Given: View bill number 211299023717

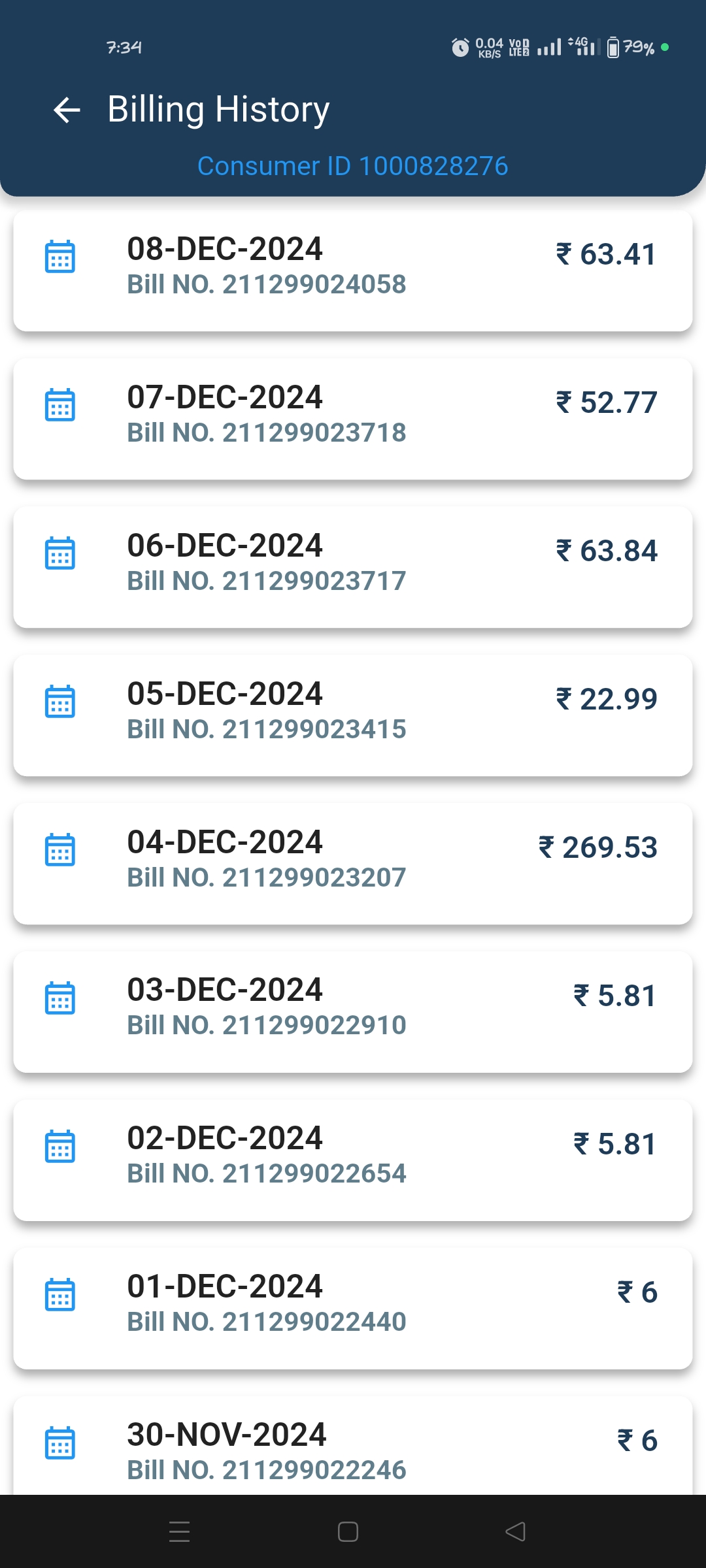Looking at the screenshot, I should click(x=353, y=567).
